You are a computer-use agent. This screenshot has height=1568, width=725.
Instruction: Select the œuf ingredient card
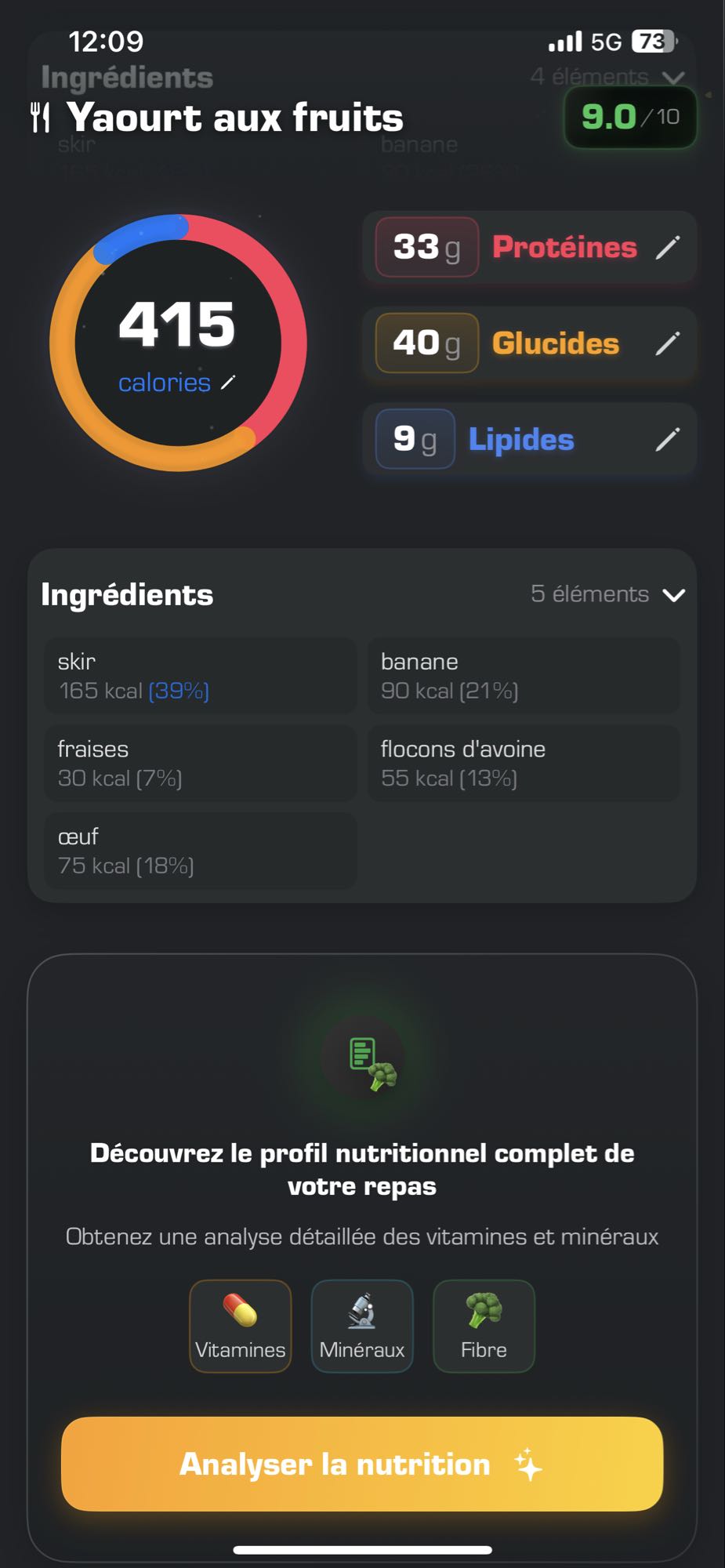click(x=200, y=851)
